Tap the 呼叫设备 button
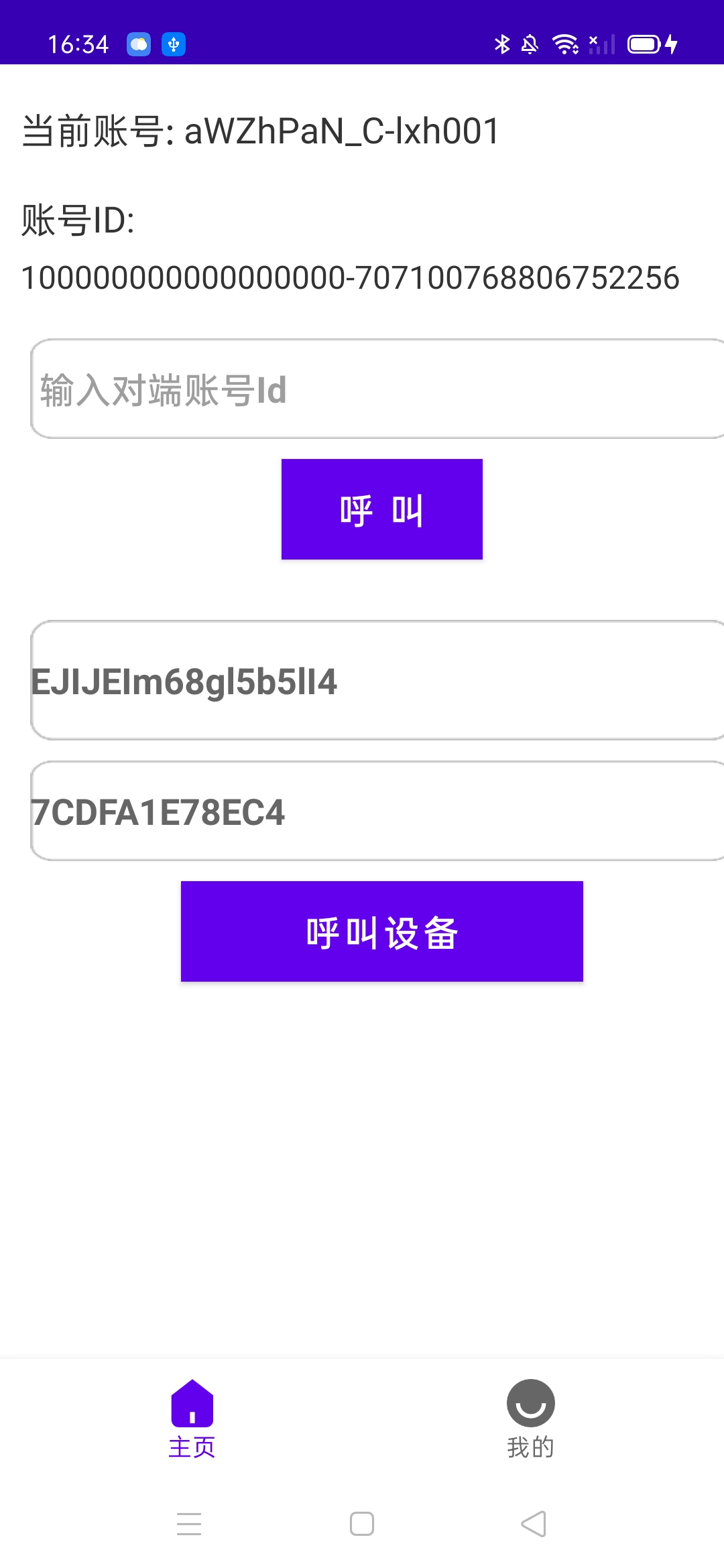The height and width of the screenshot is (1568, 724). [382, 931]
